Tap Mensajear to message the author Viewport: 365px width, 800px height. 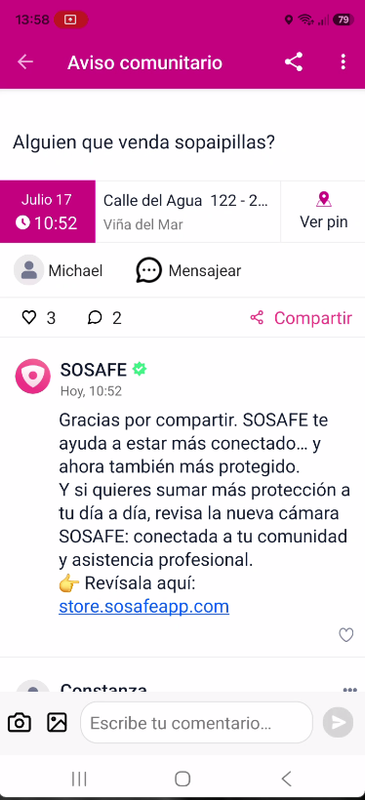[188, 270]
